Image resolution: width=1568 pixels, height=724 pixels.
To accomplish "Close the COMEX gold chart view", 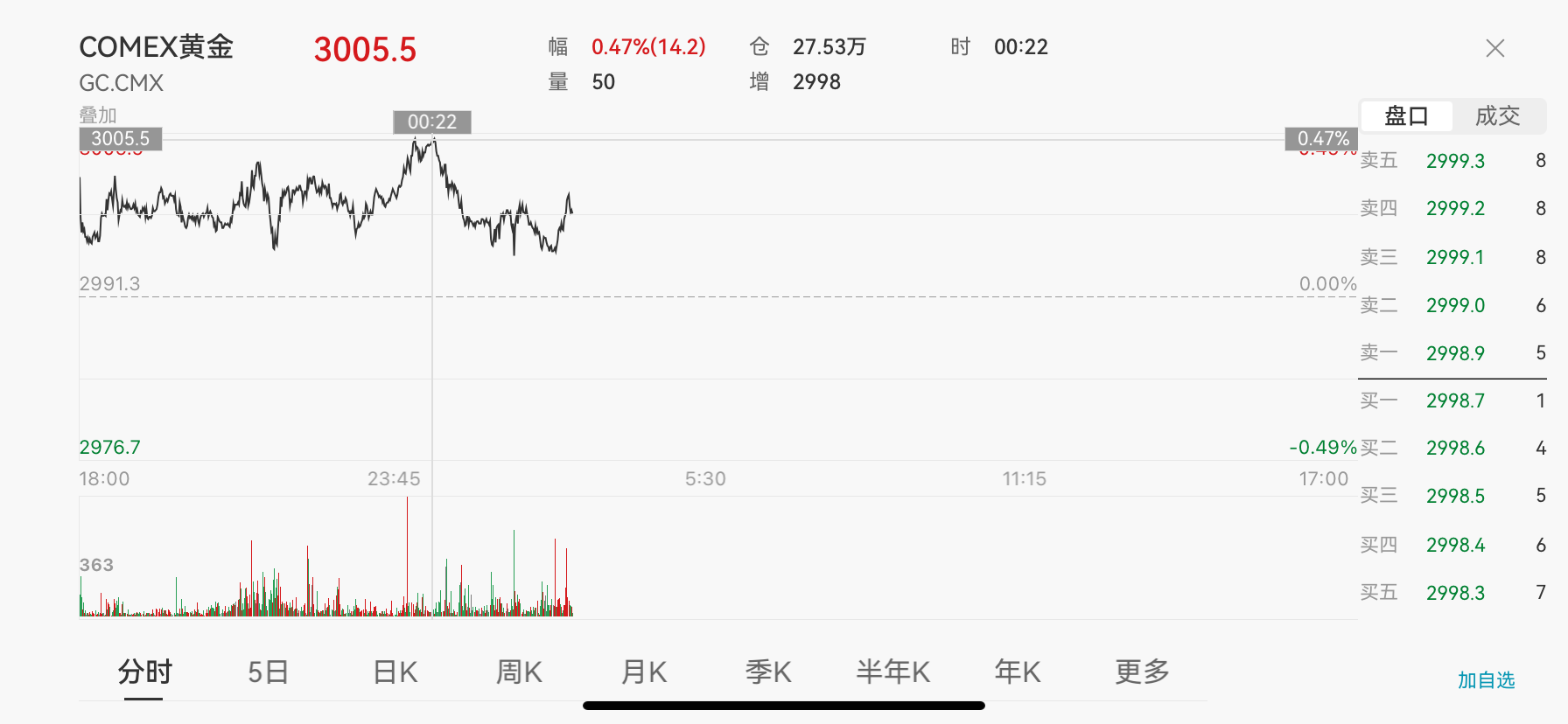I will click(1494, 48).
